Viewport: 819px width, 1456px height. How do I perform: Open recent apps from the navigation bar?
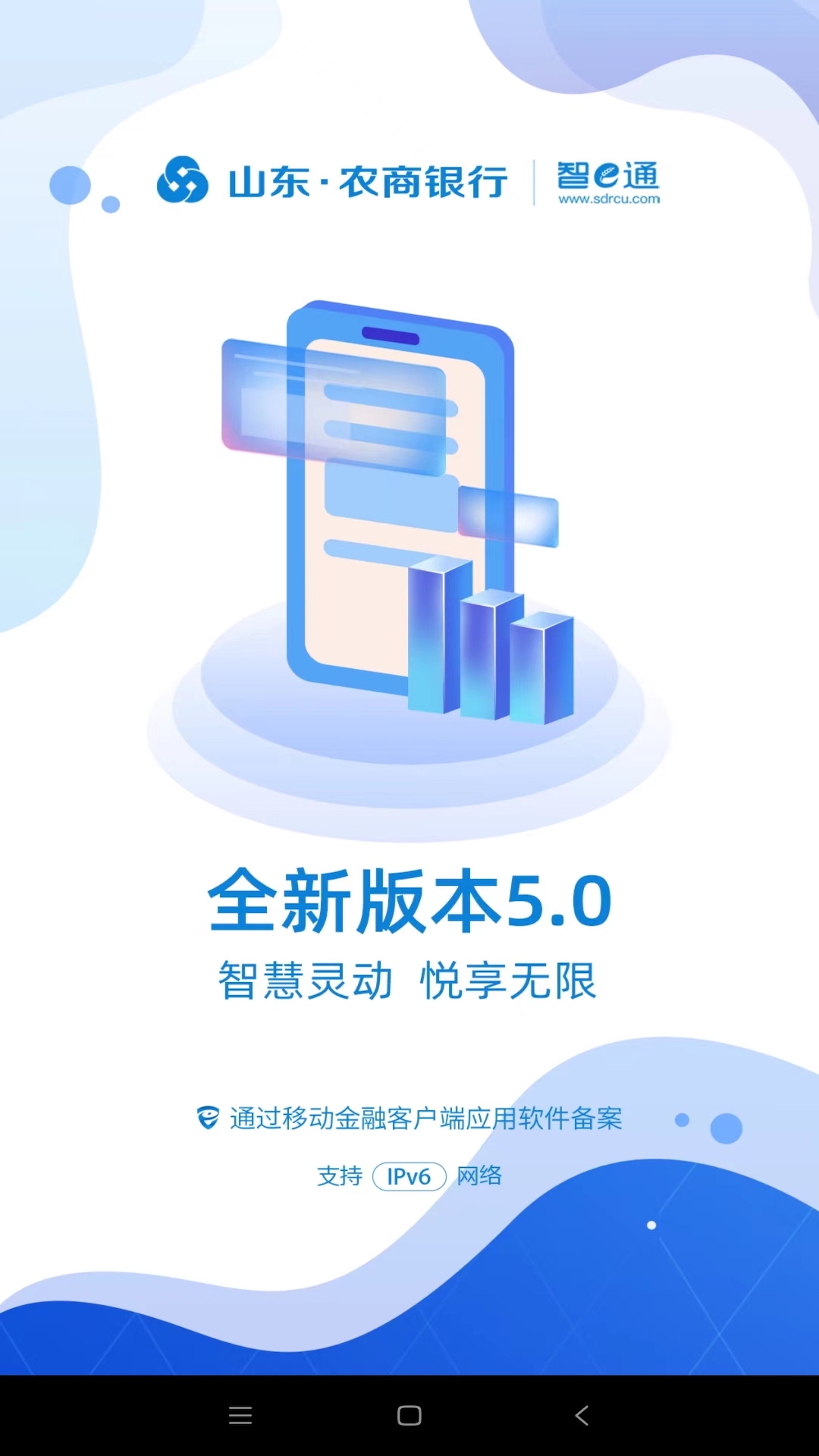click(x=240, y=1415)
